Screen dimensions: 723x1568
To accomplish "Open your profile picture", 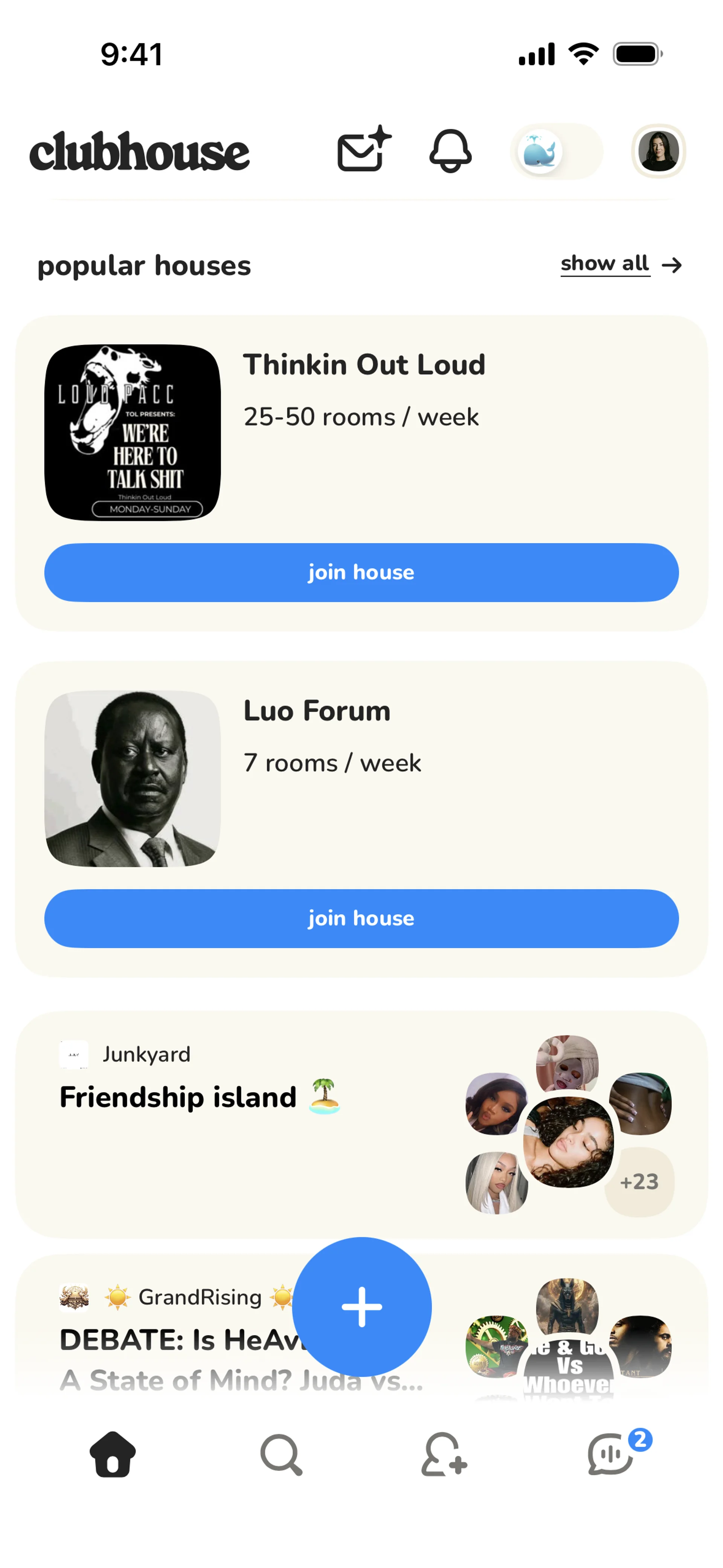I will tap(658, 151).
